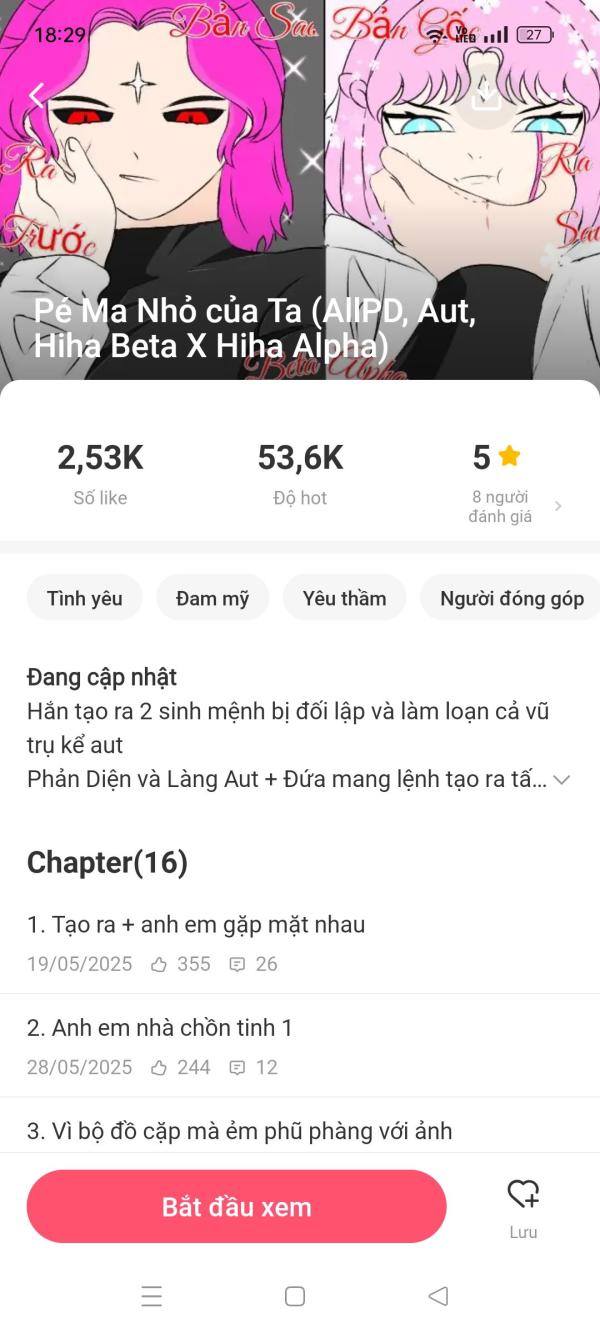
Task: Select the Yêu thầm tag chip
Action: (344, 598)
